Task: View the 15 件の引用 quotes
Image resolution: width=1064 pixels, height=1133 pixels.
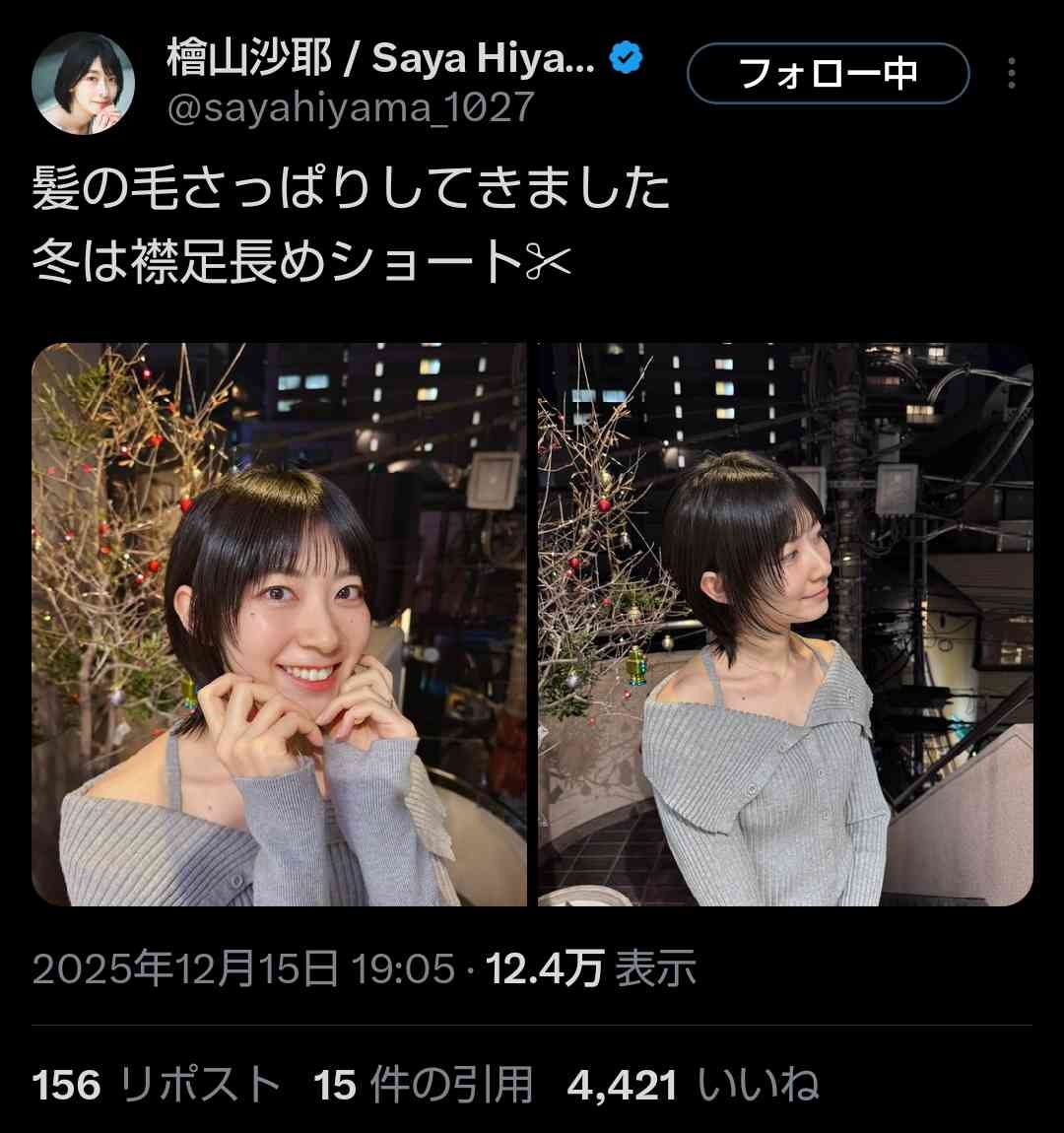Action: pos(424,1086)
